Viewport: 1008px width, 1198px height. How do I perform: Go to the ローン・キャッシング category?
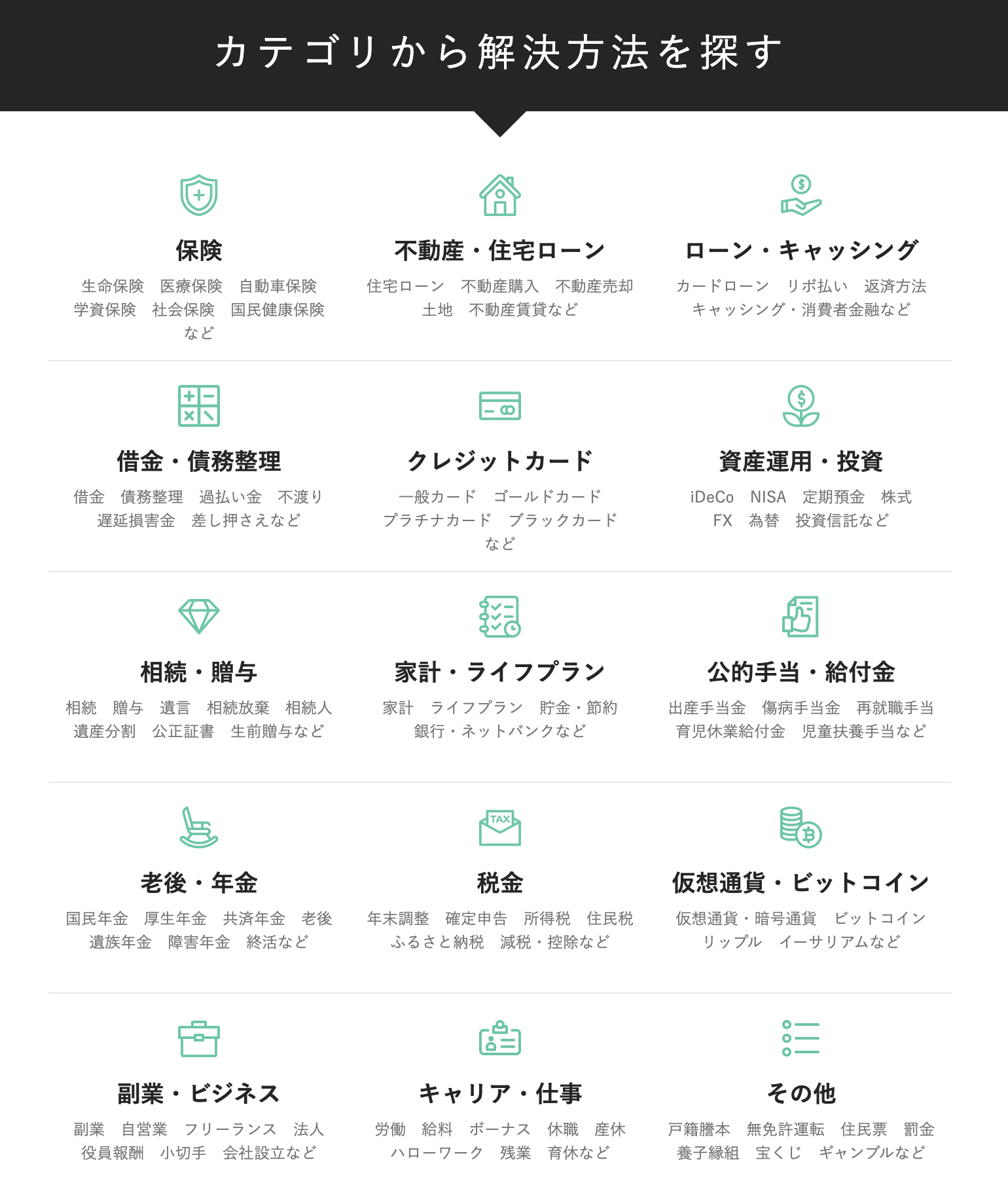click(x=801, y=251)
